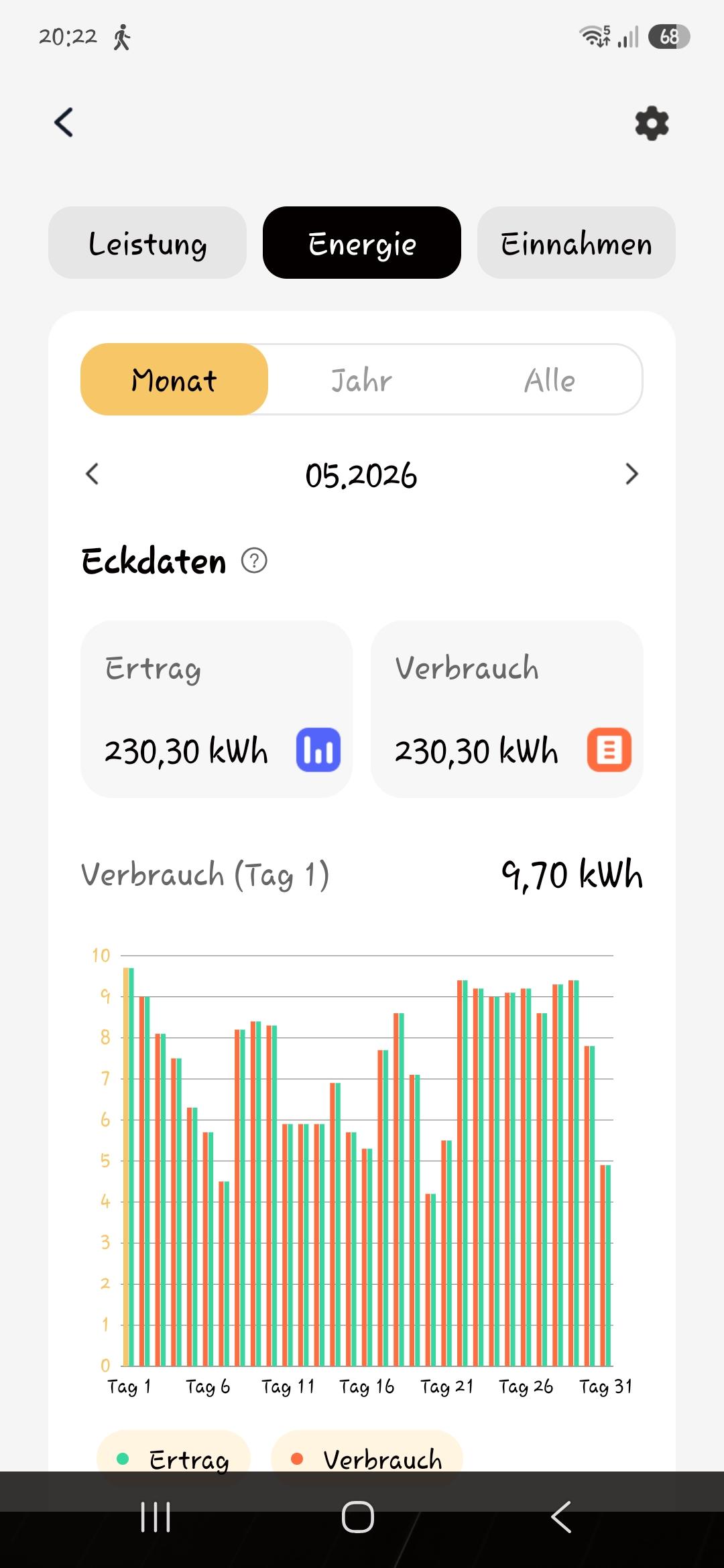Open the Verbrauch 230,30 kWh card
Screen dimensions: 724x1568
pos(507,709)
